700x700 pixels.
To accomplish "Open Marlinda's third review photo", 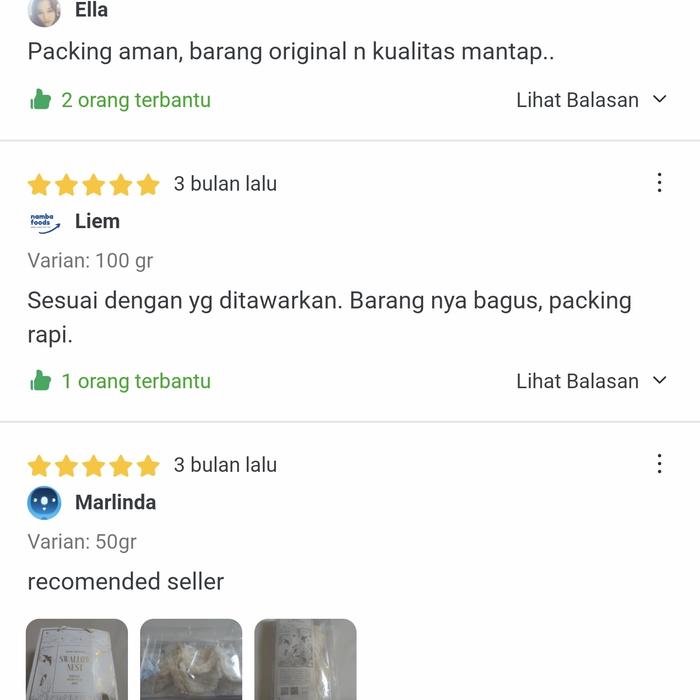I will click(305, 658).
